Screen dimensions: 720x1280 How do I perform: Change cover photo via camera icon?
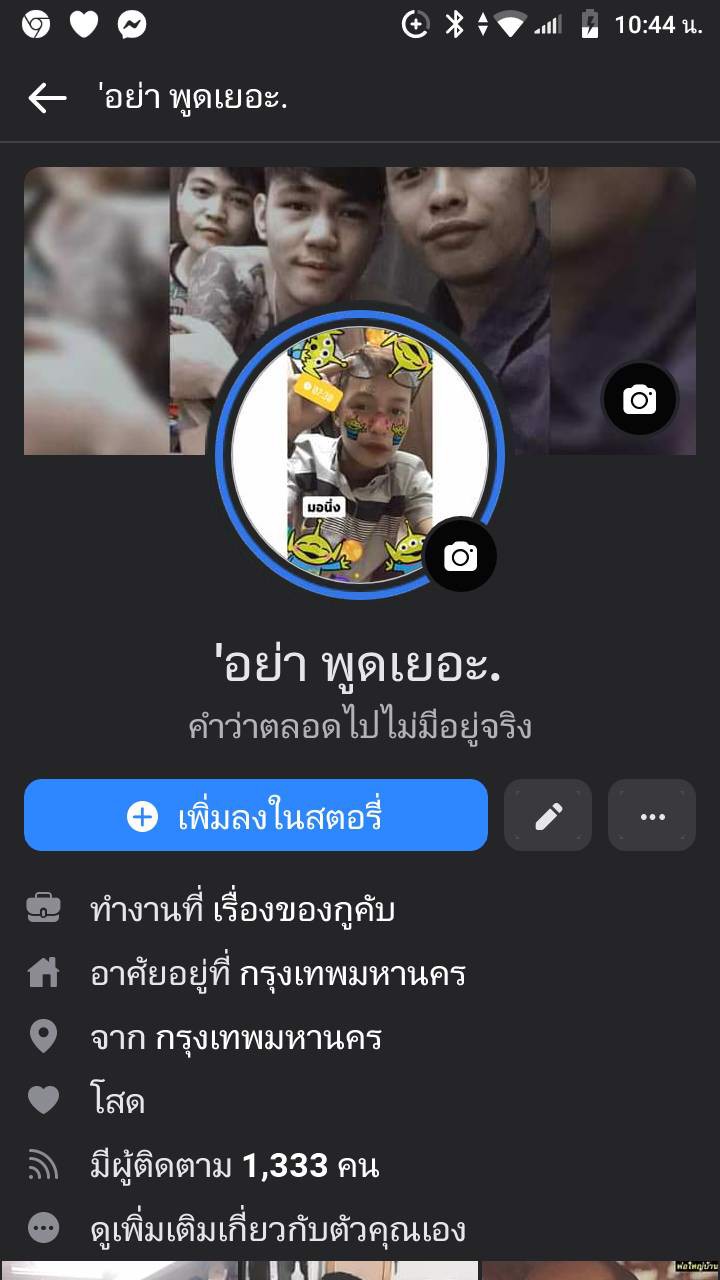[640, 400]
